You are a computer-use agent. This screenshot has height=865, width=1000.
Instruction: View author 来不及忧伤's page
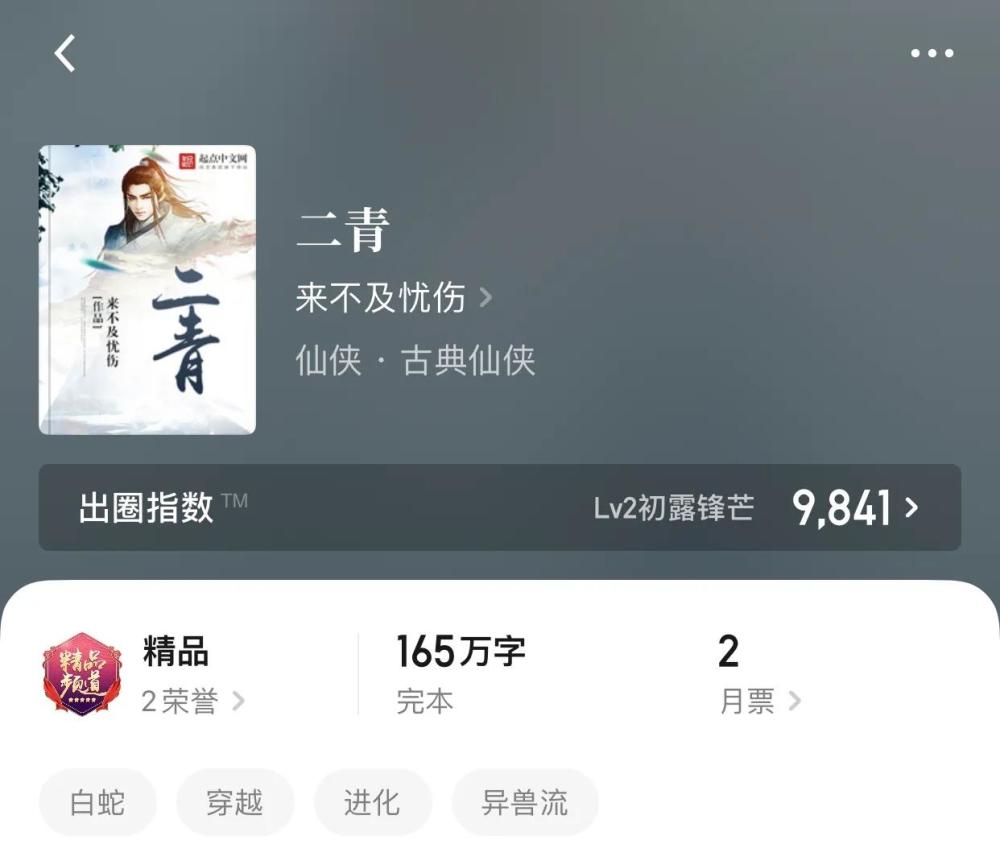coord(393,298)
